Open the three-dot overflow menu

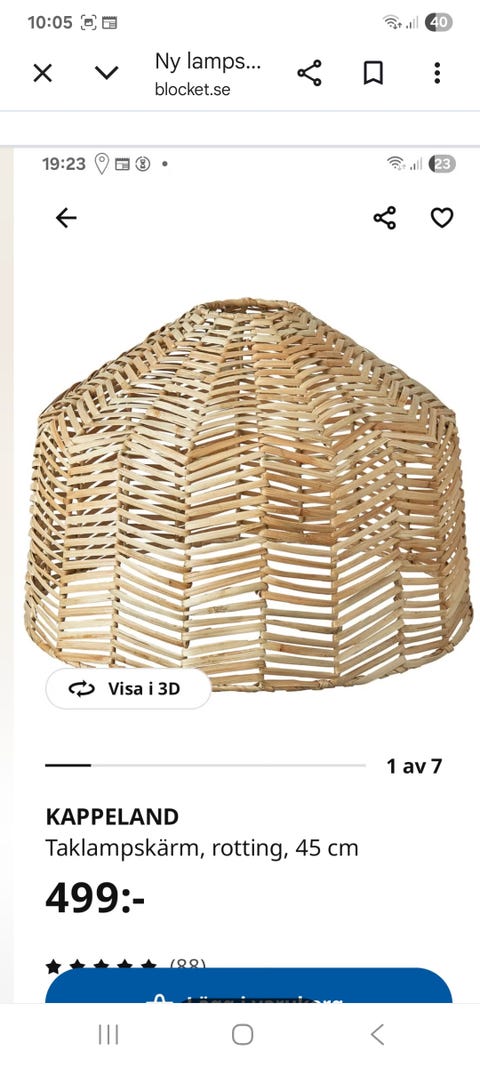click(437, 73)
